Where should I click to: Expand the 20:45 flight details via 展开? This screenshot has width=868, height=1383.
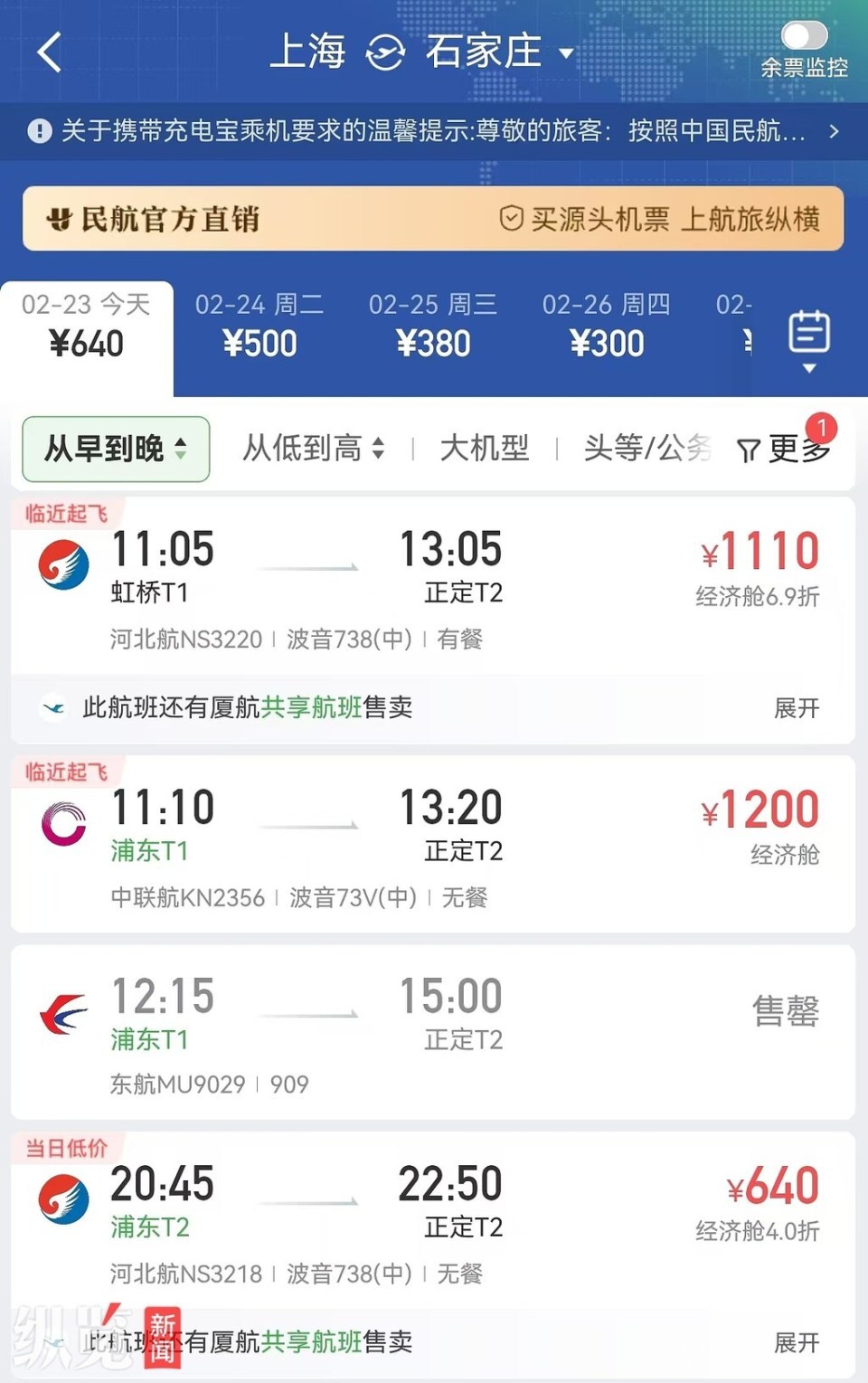click(795, 1343)
